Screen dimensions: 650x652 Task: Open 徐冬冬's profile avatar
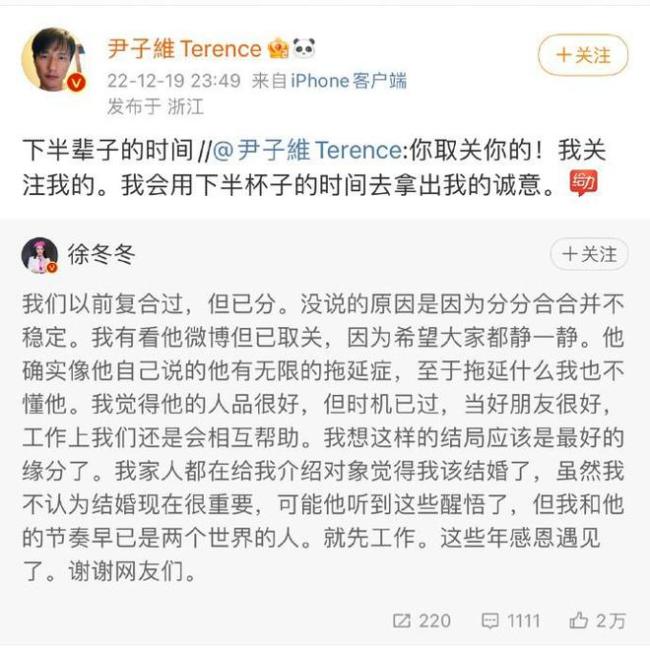point(40,255)
